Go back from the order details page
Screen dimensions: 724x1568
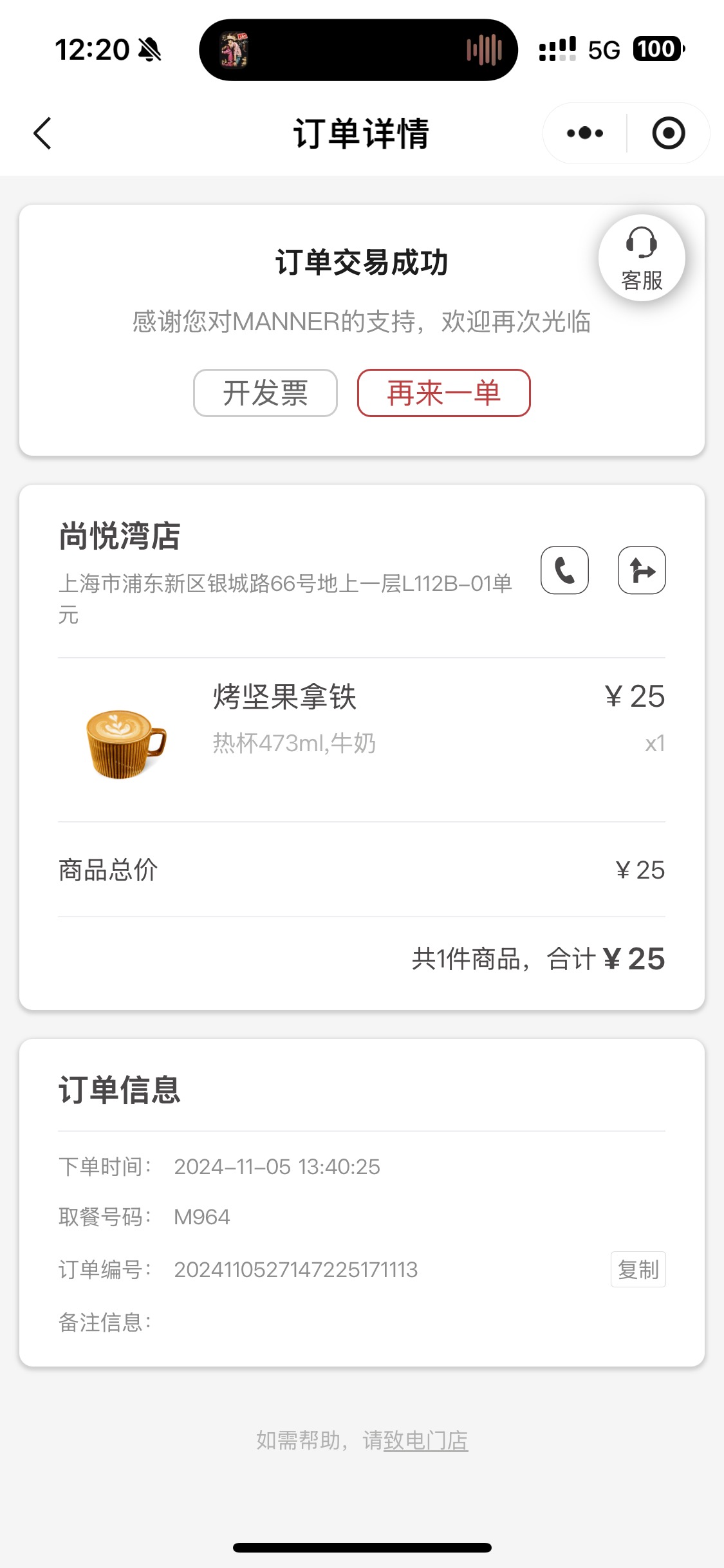pyautogui.click(x=42, y=133)
